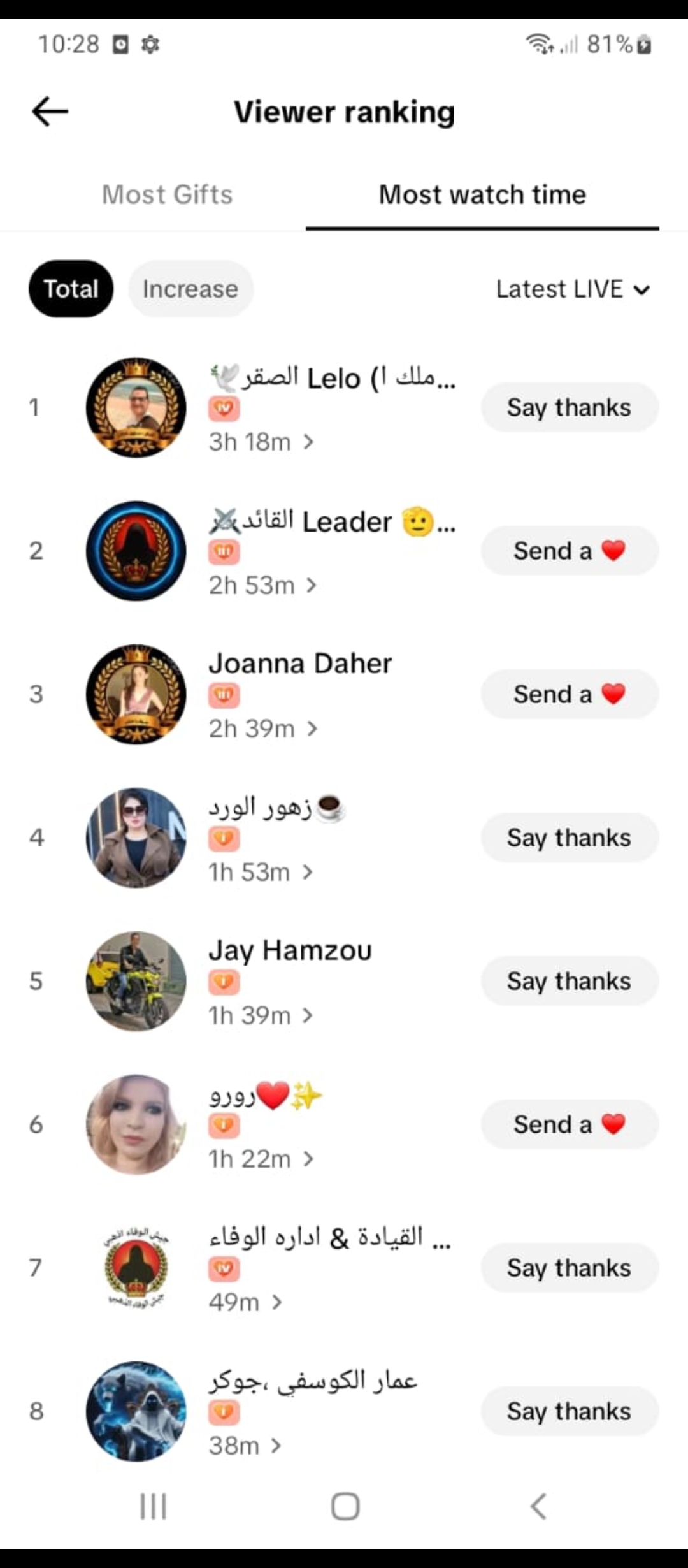
Task: Say thanks to the viewer with 49m
Action: point(569,1268)
